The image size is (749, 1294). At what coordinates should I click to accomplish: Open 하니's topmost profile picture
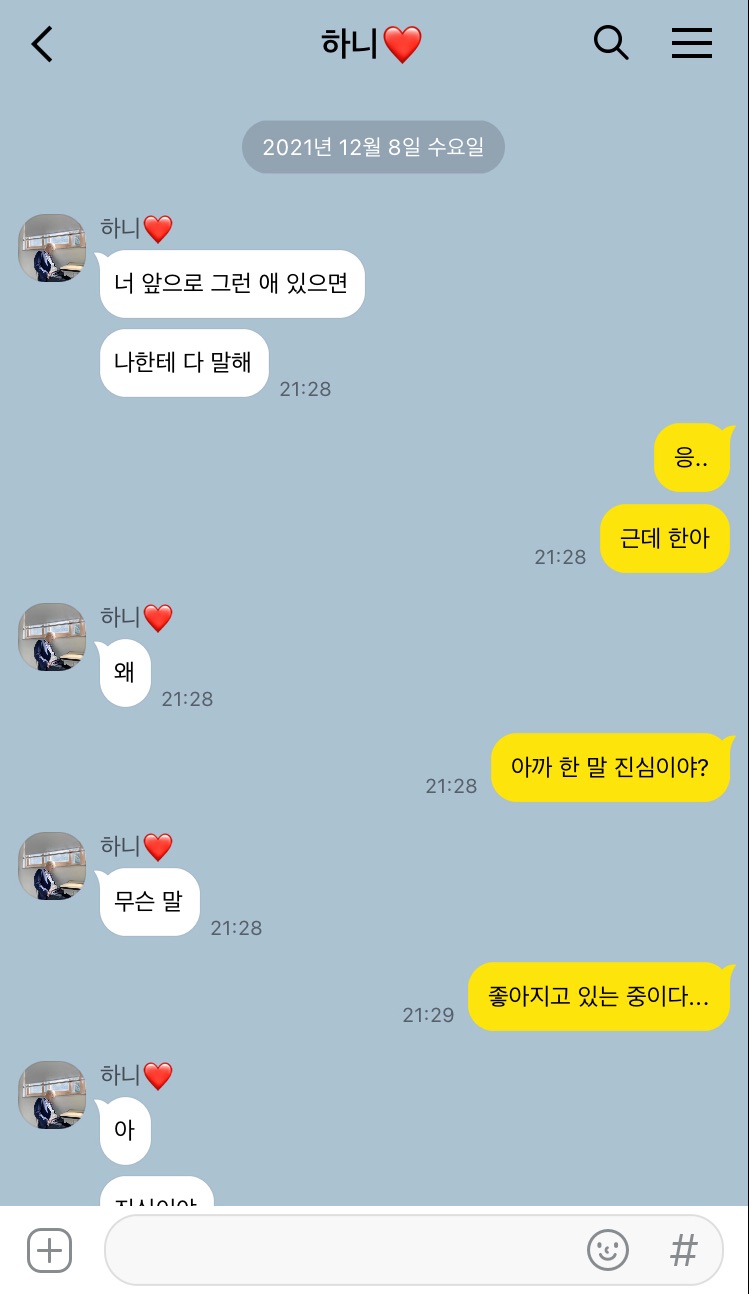[51, 248]
